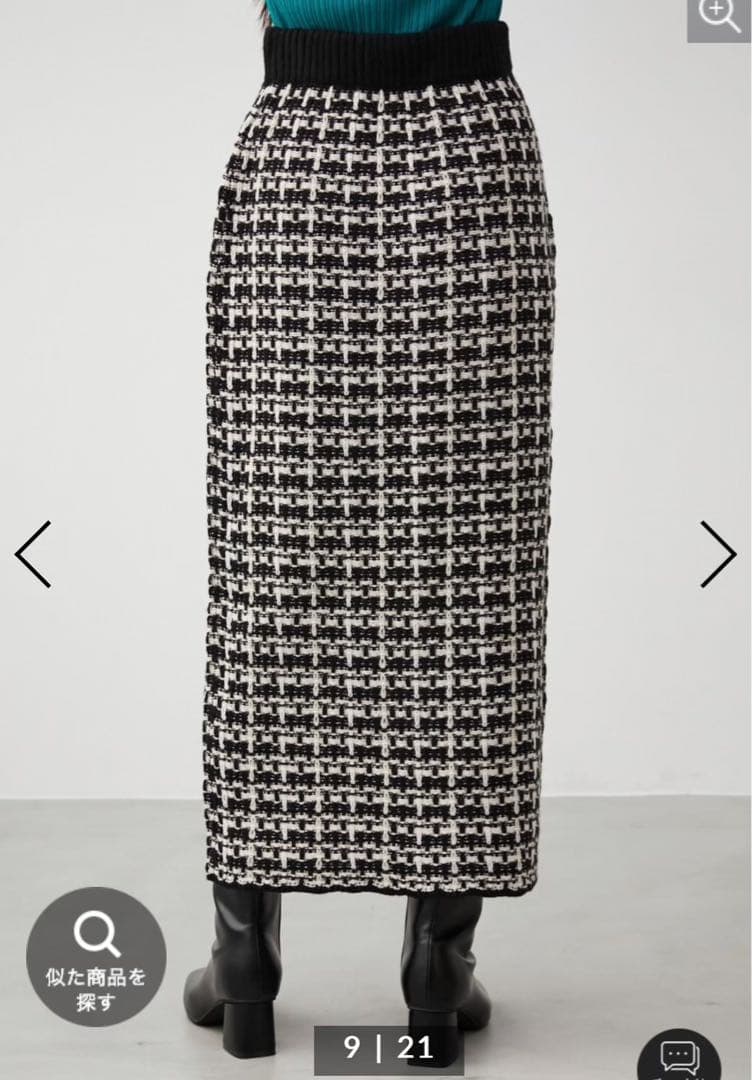
Task: Open the chat support bubble
Action: pyautogui.click(x=680, y=1056)
